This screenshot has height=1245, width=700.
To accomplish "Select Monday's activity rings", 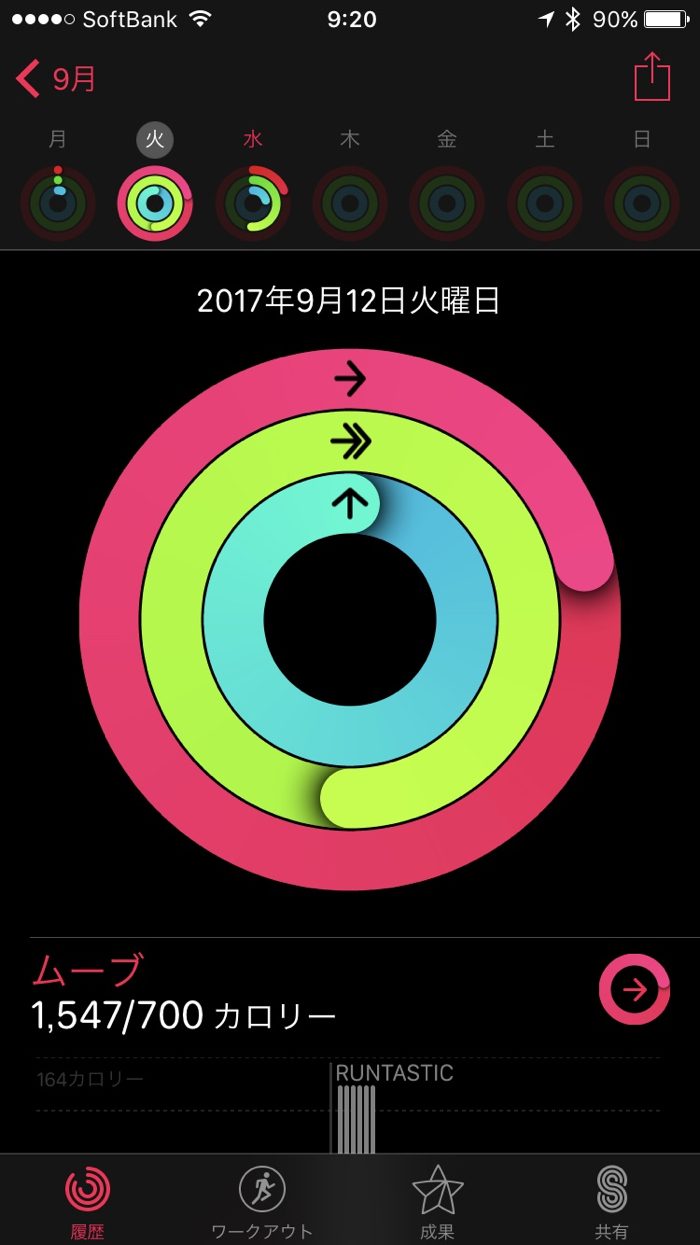I will 58,203.
